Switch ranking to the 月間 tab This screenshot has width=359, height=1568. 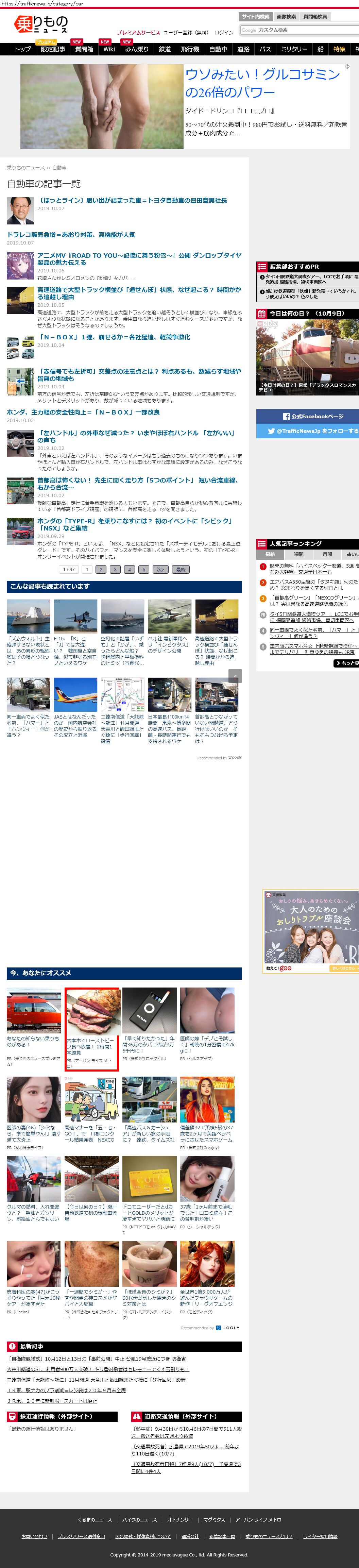(x=327, y=555)
